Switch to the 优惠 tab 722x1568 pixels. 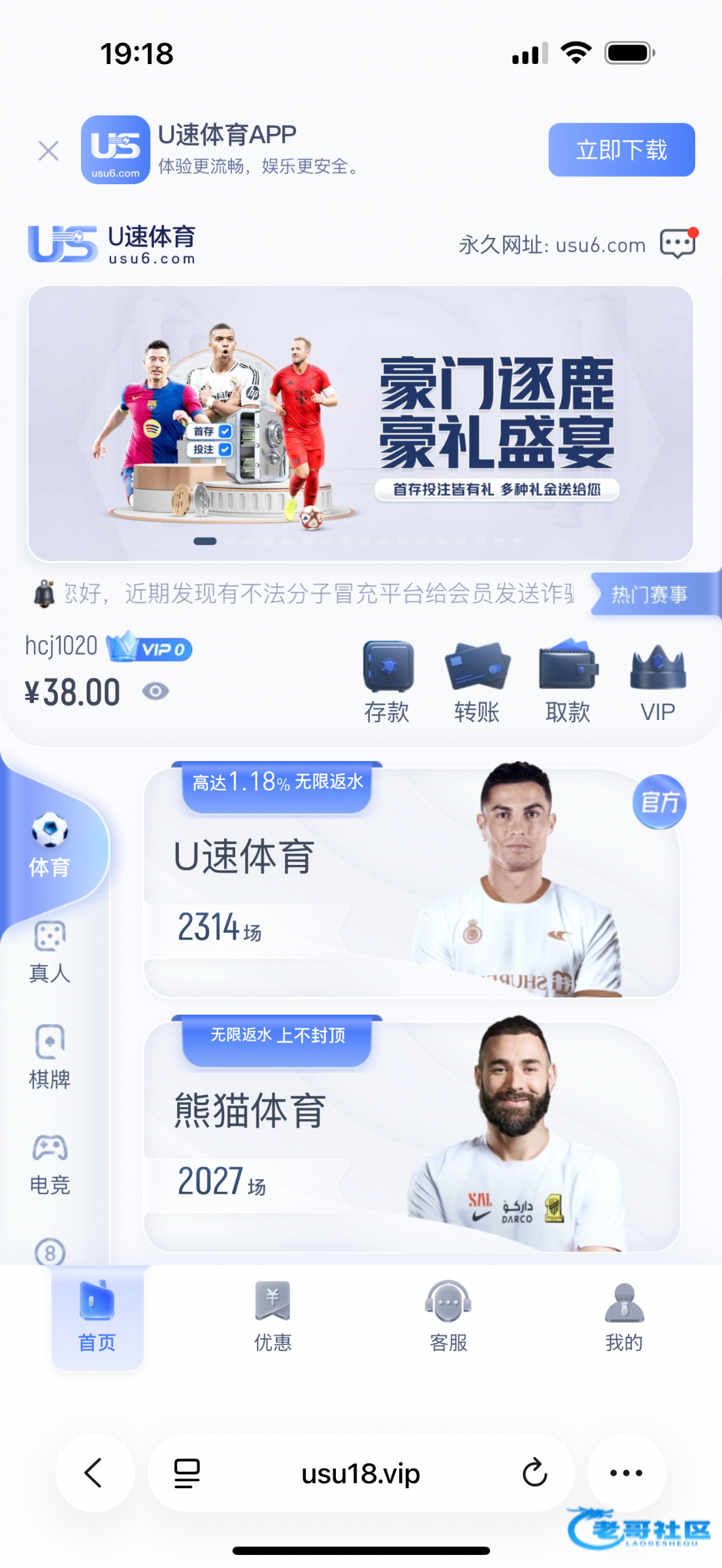[x=272, y=1316]
